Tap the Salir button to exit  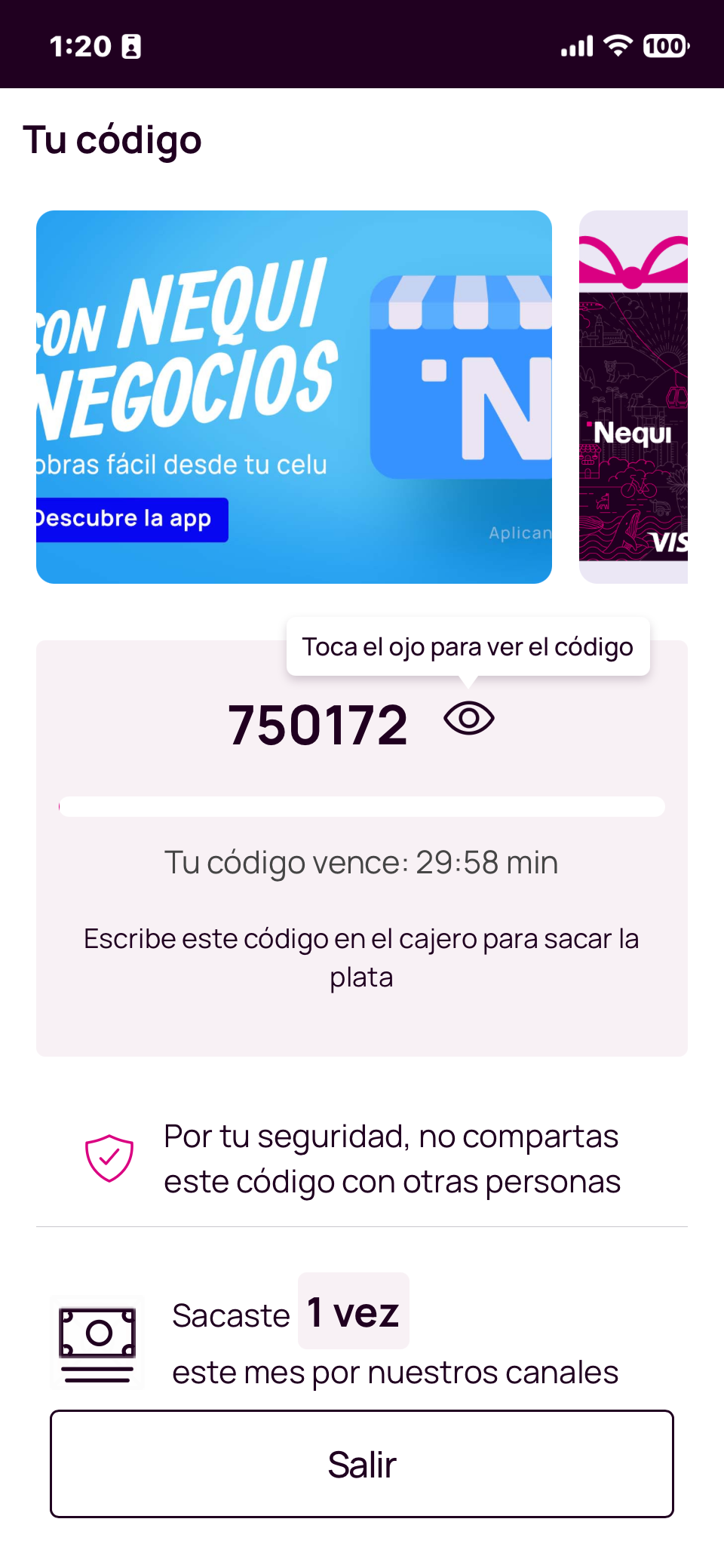point(362,1464)
